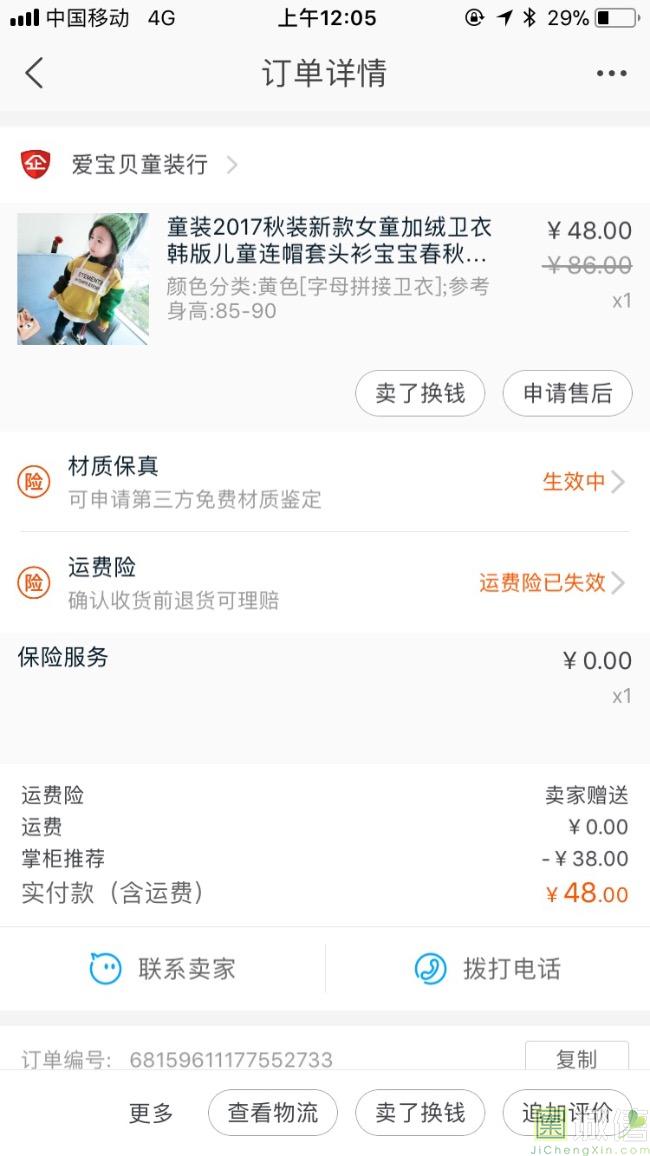Screen dimensions: 650x1156
Task: Open the 爱宝贝童装行 shop page
Action: (x=139, y=164)
